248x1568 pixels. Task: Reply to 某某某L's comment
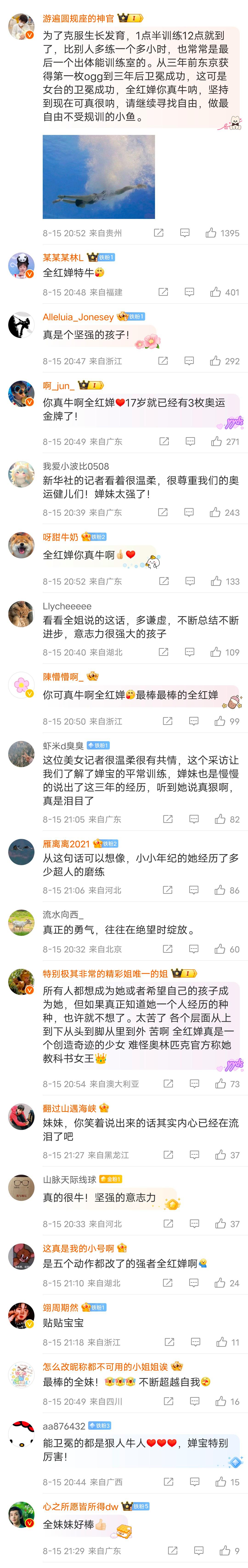click(x=189, y=292)
